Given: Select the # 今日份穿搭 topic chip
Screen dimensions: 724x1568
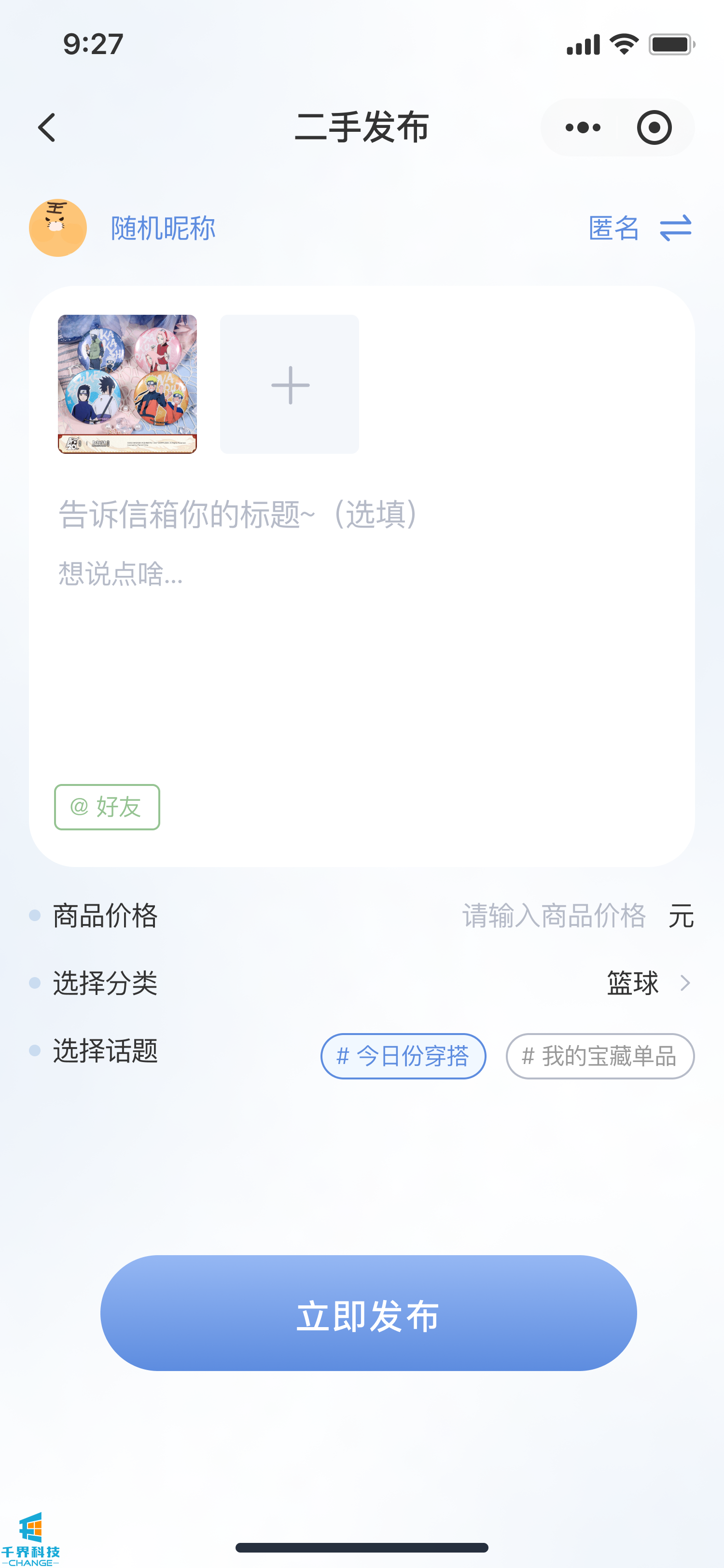Looking at the screenshot, I should click(x=403, y=1055).
